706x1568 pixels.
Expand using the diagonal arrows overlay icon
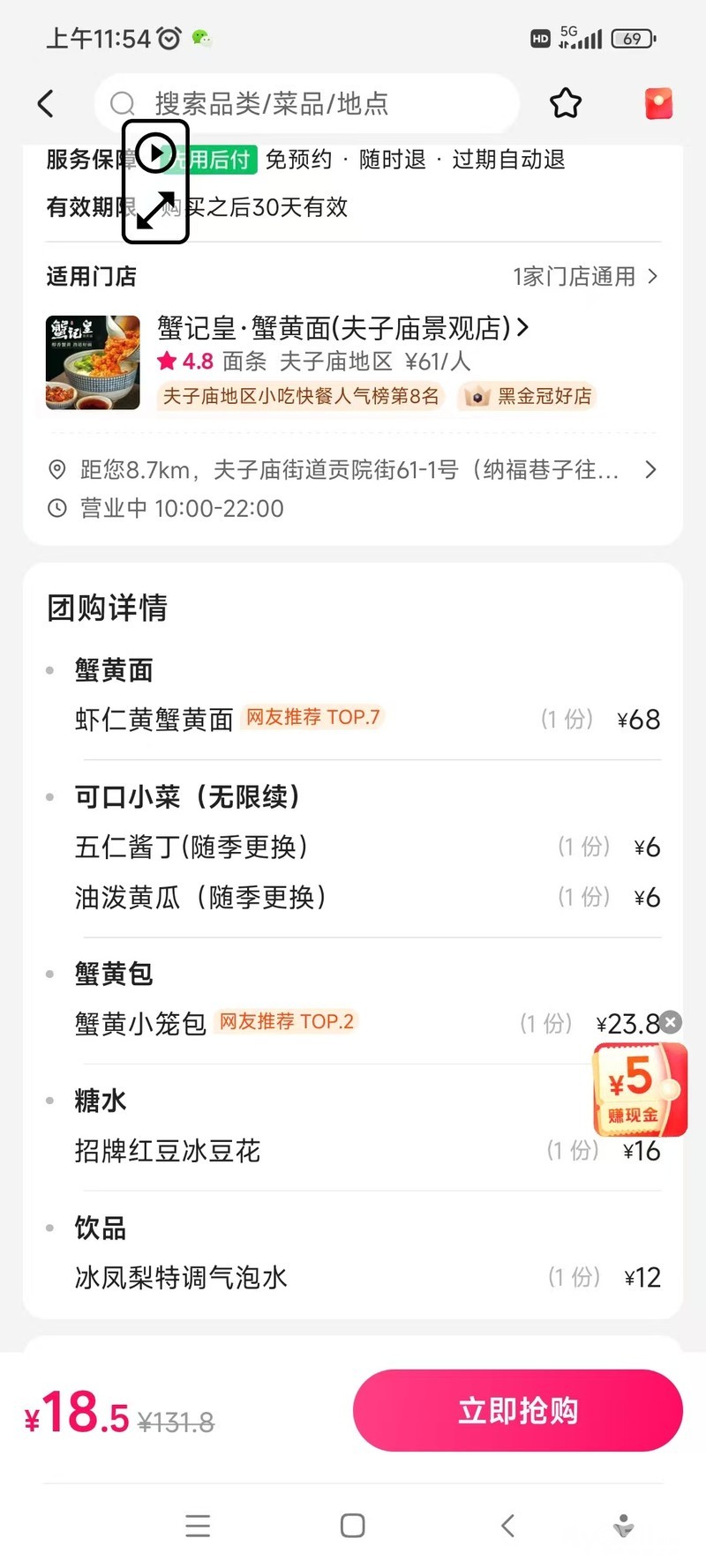click(156, 210)
